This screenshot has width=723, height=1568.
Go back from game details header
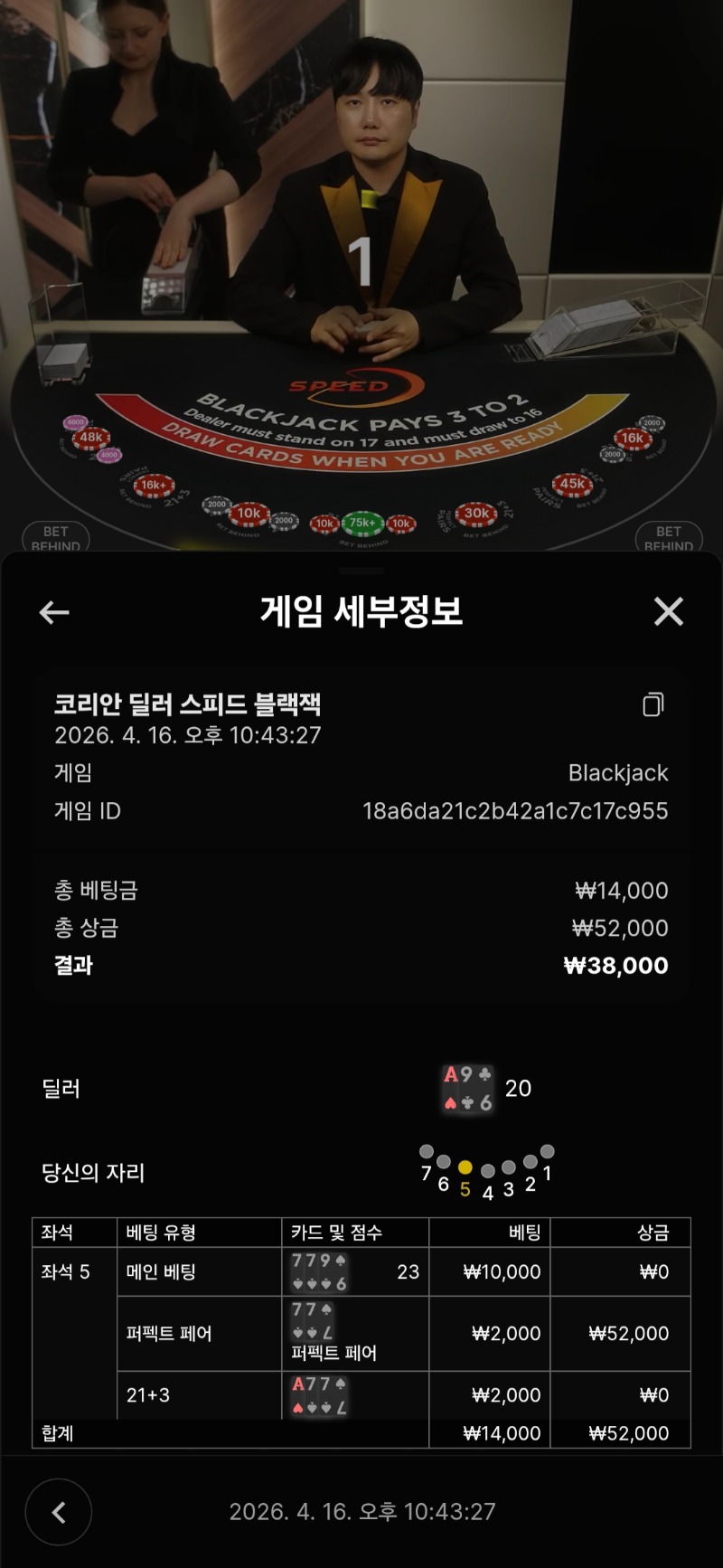tap(54, 612)
